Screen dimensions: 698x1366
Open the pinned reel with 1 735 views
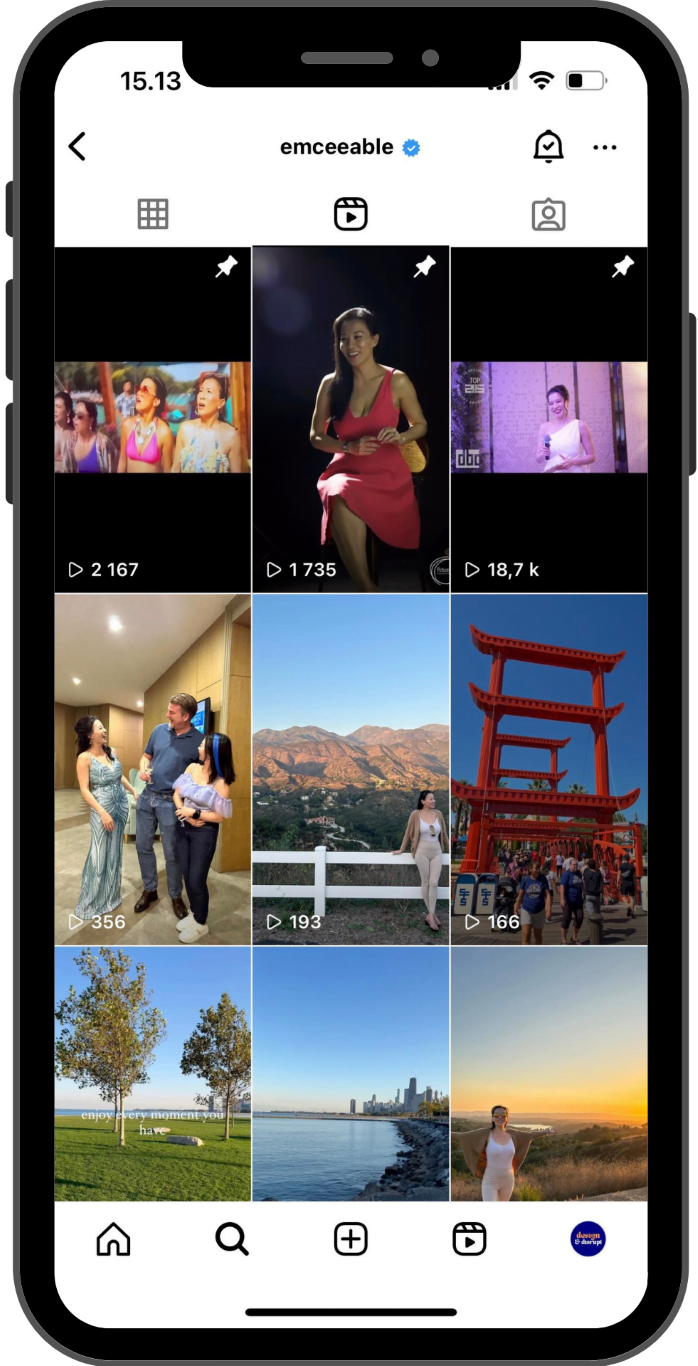[x=351, y=418]
